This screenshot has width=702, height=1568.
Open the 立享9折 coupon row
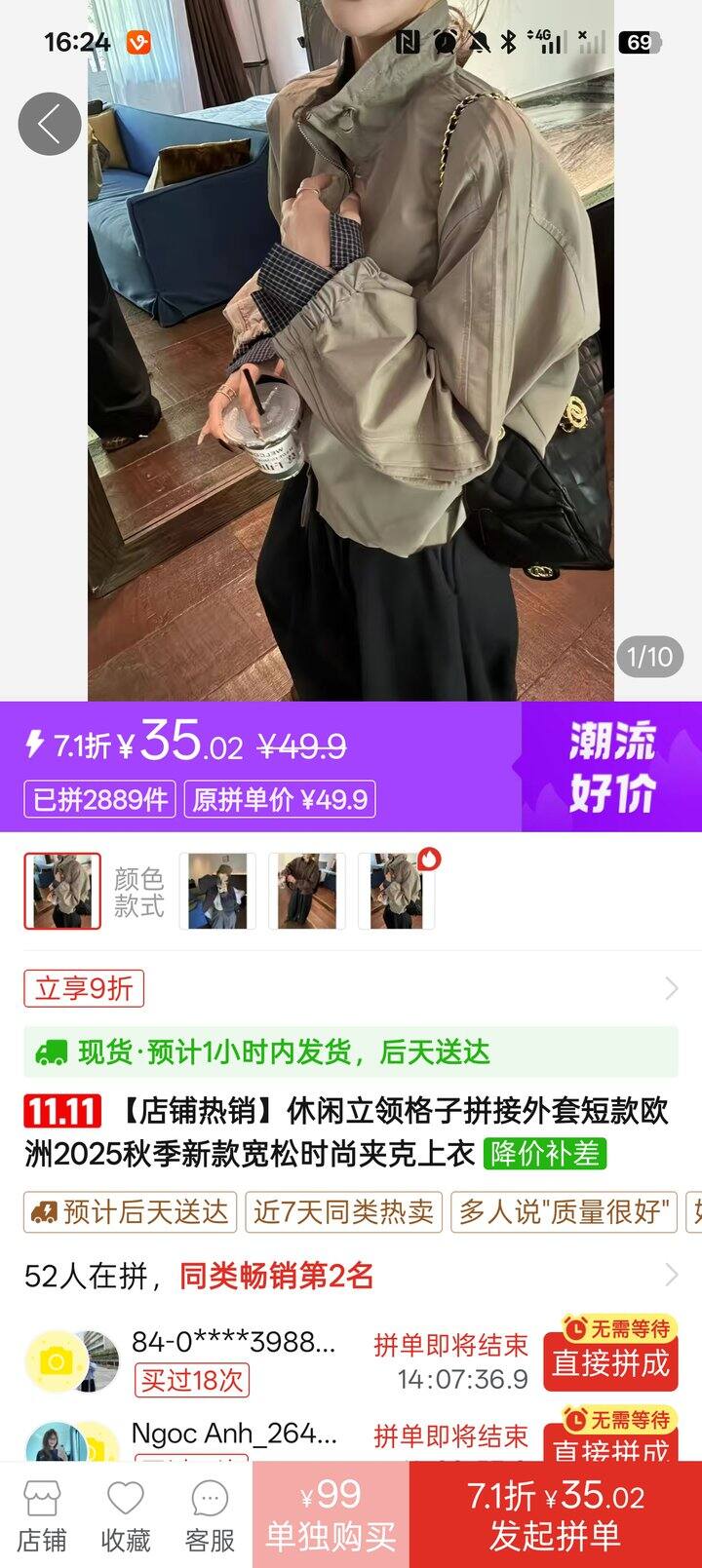click(x=351, y=989)
